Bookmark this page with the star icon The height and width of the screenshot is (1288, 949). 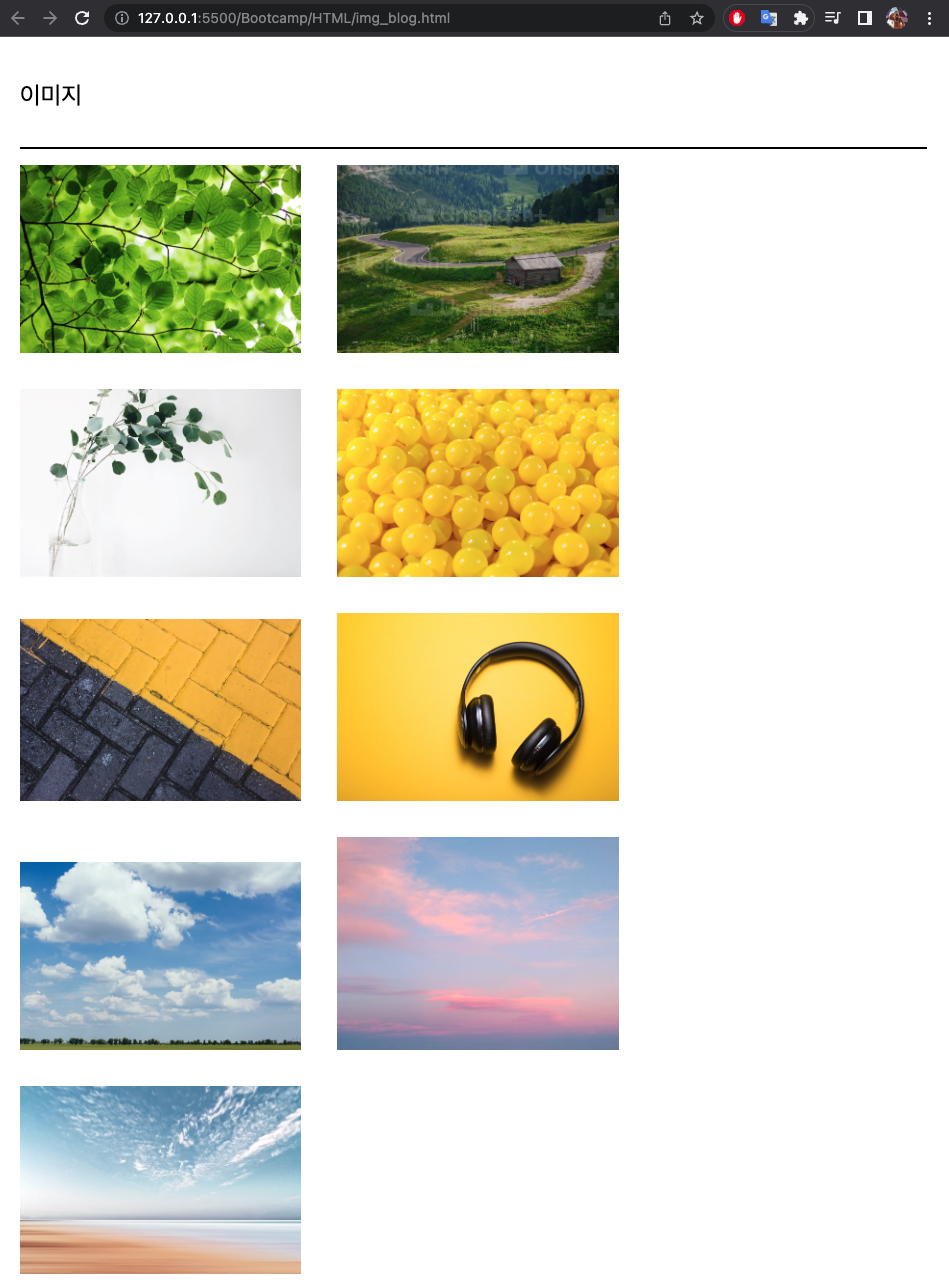tap(697, 18)
